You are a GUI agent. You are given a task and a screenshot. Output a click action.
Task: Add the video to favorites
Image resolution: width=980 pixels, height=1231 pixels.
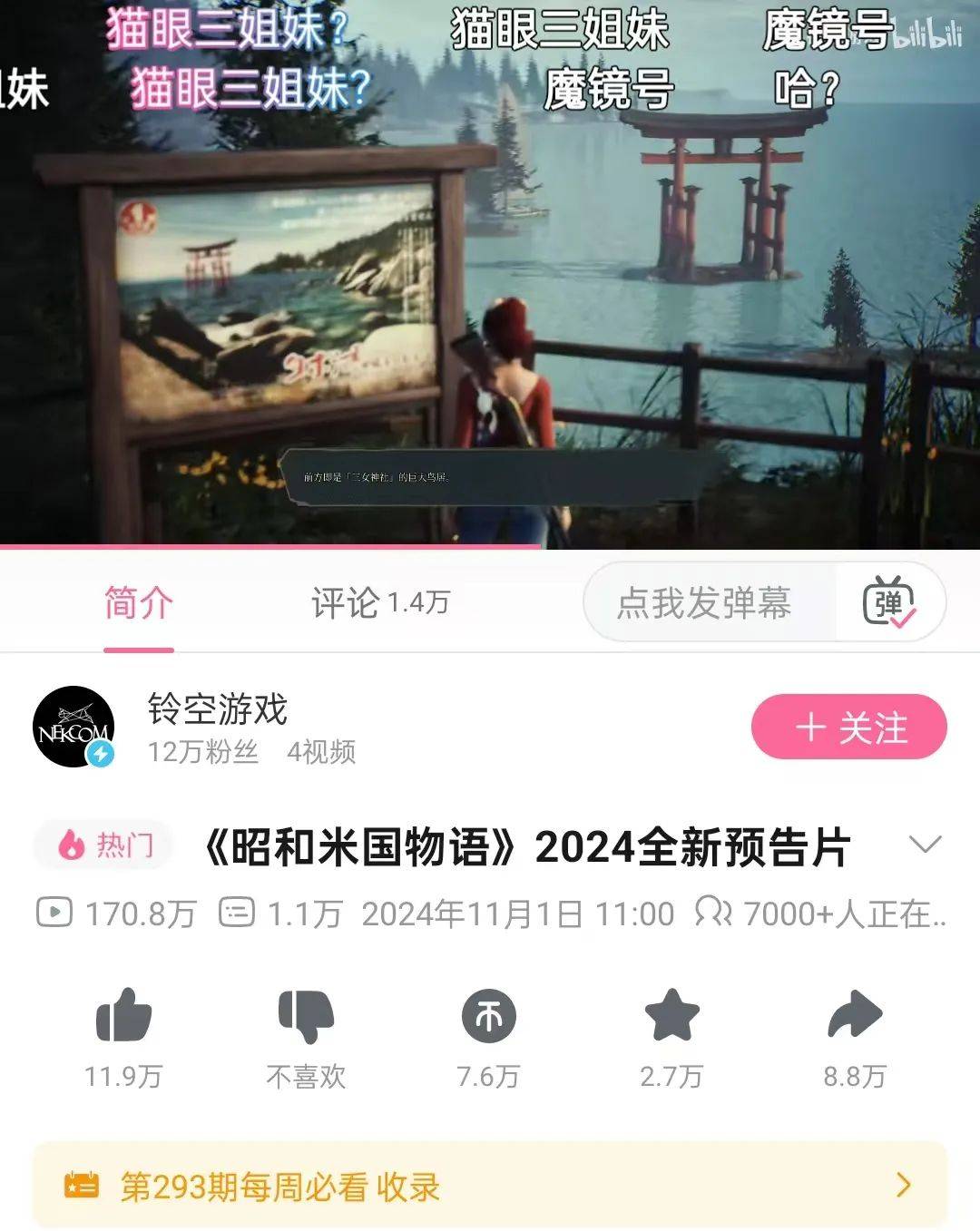[671, 1018]
